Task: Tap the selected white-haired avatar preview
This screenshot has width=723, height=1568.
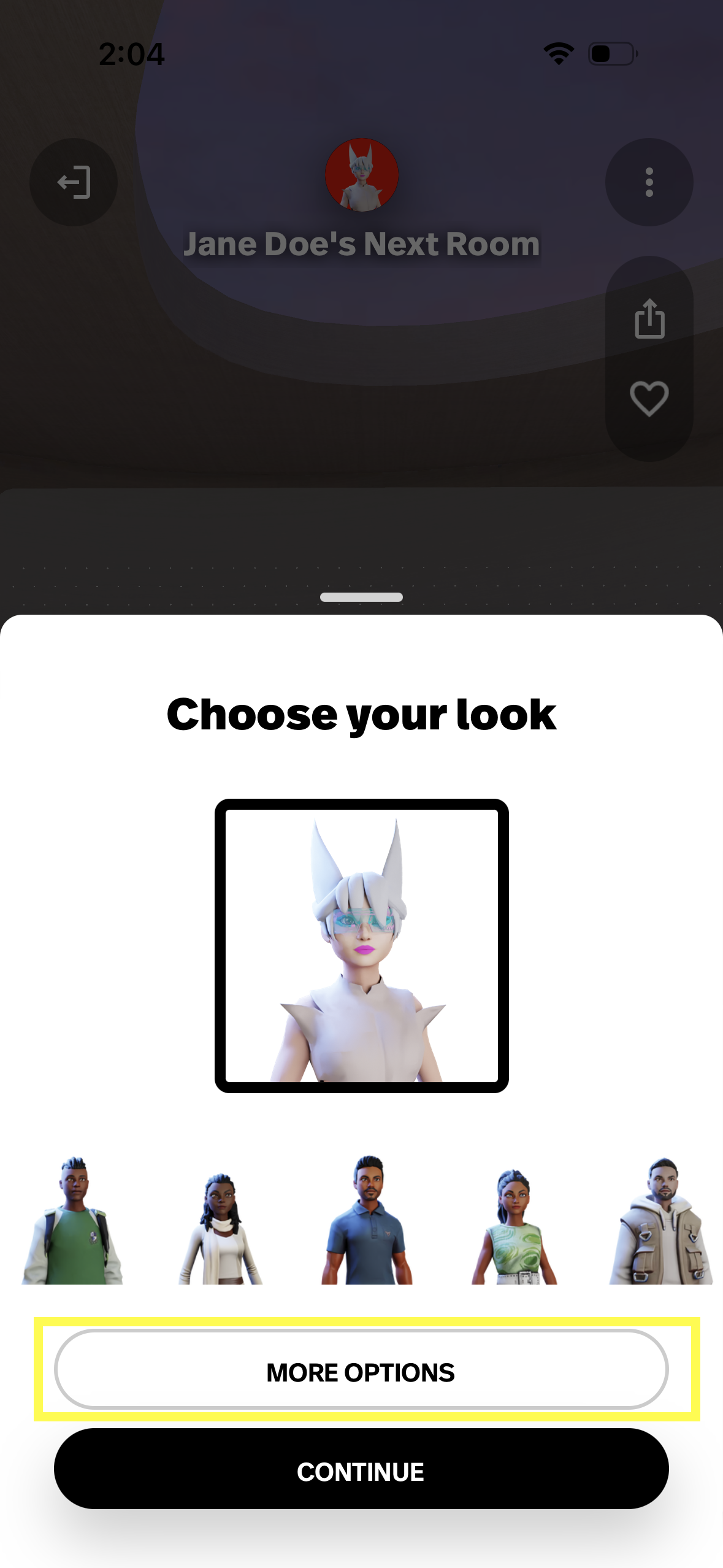Action: pos(361,945)
